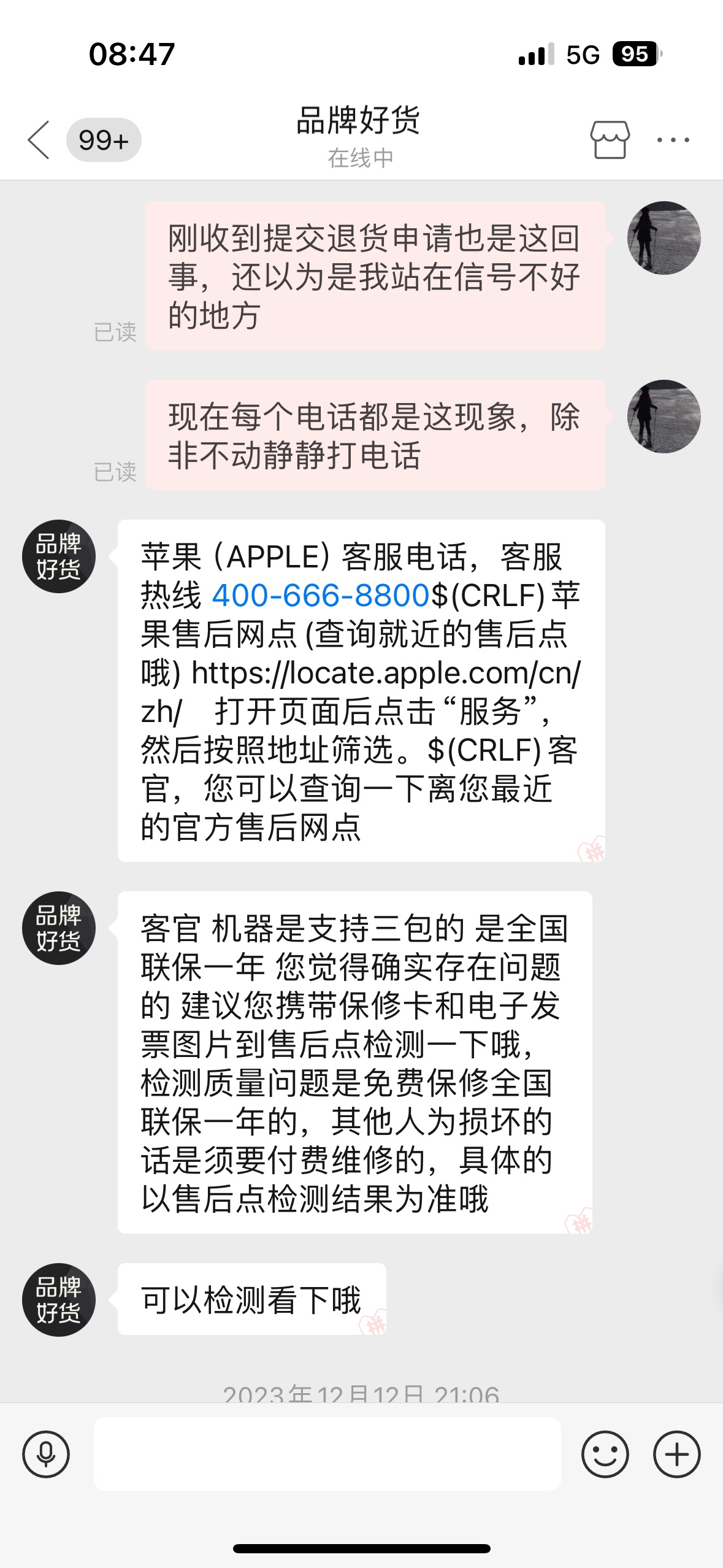This screenshot has height=1568, width=723.
Task: View my avatar beside 刚收到提交退货申请 message
Action: (x=664, y=238)
